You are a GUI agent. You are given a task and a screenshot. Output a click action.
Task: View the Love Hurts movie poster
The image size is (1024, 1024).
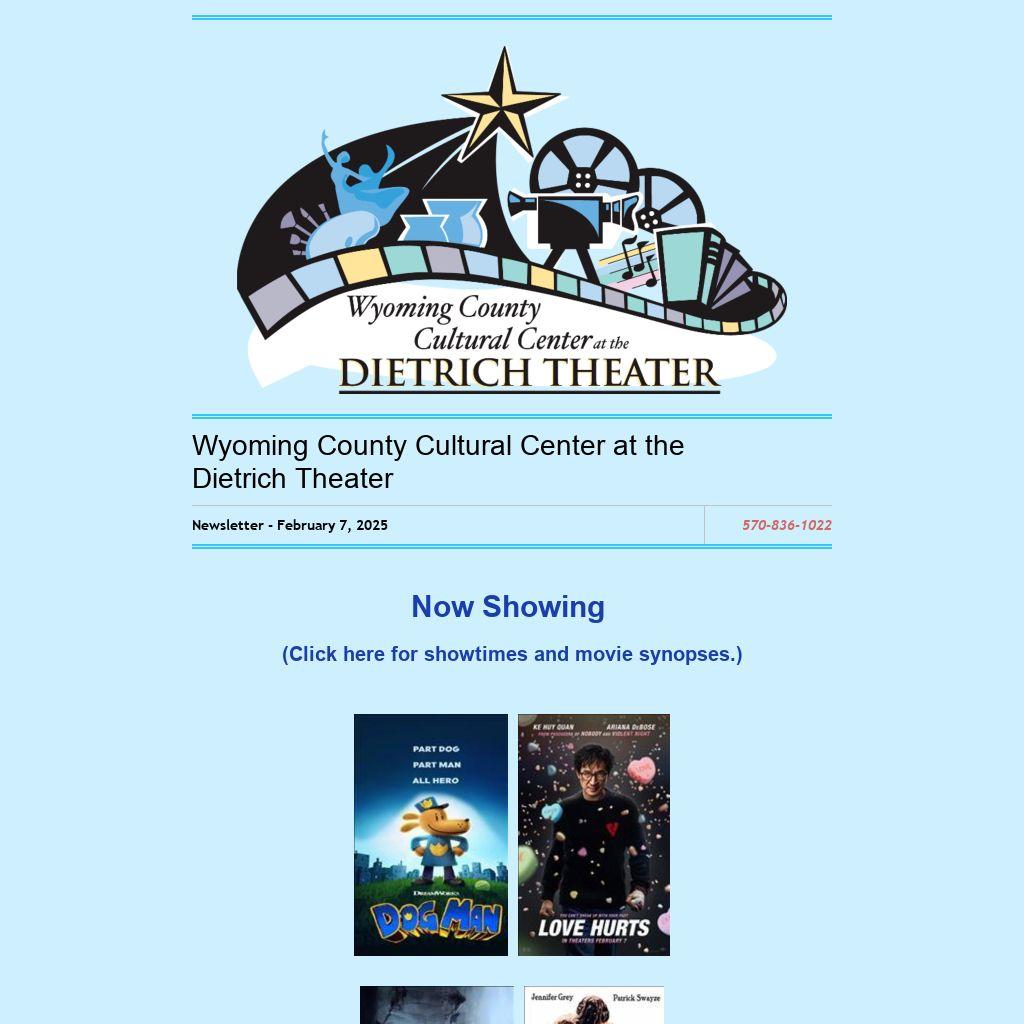pyautogui.click(x=594, y=835)
